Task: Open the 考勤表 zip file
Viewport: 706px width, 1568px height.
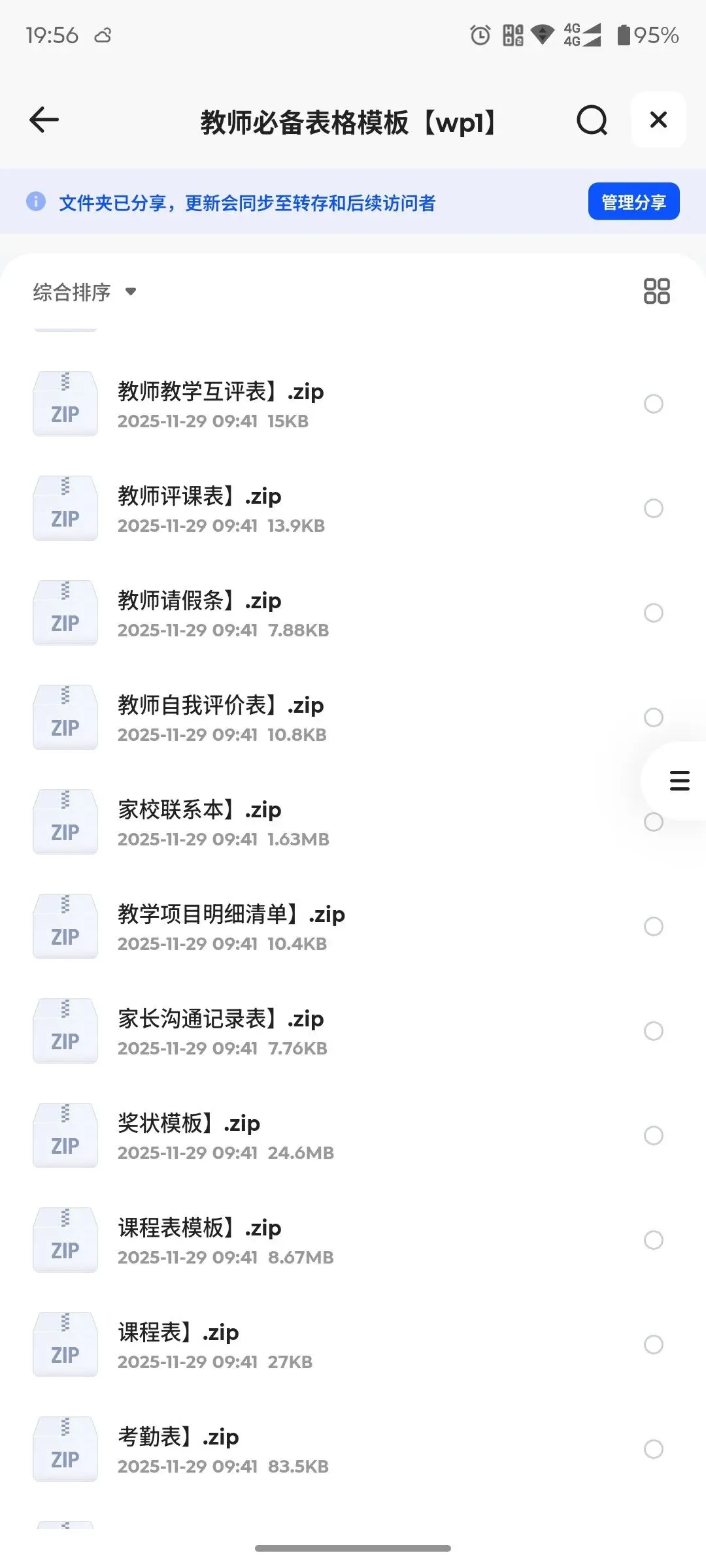Action: [178, 1437]
